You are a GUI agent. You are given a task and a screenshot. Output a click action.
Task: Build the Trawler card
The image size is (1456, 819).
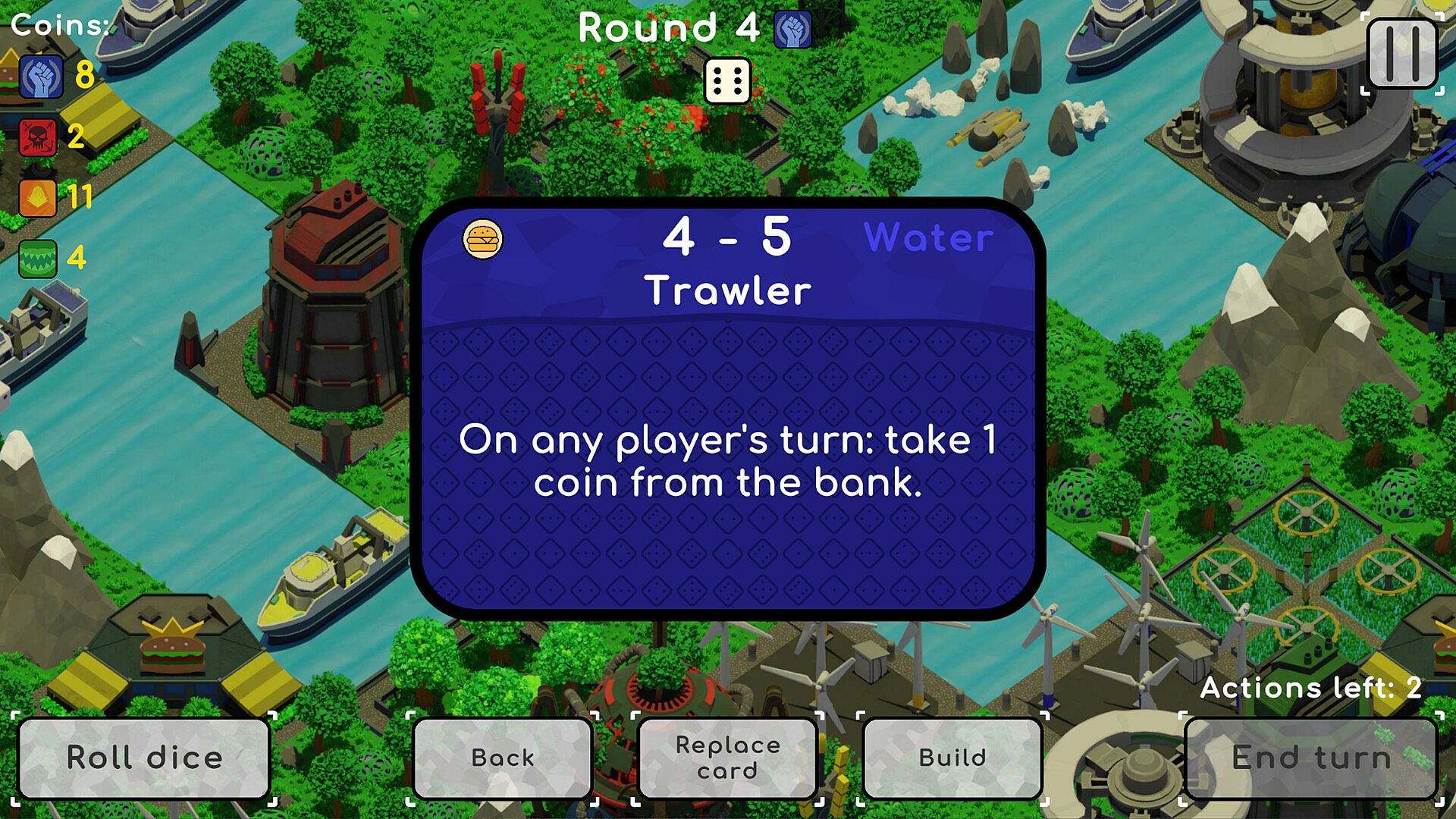952,758
